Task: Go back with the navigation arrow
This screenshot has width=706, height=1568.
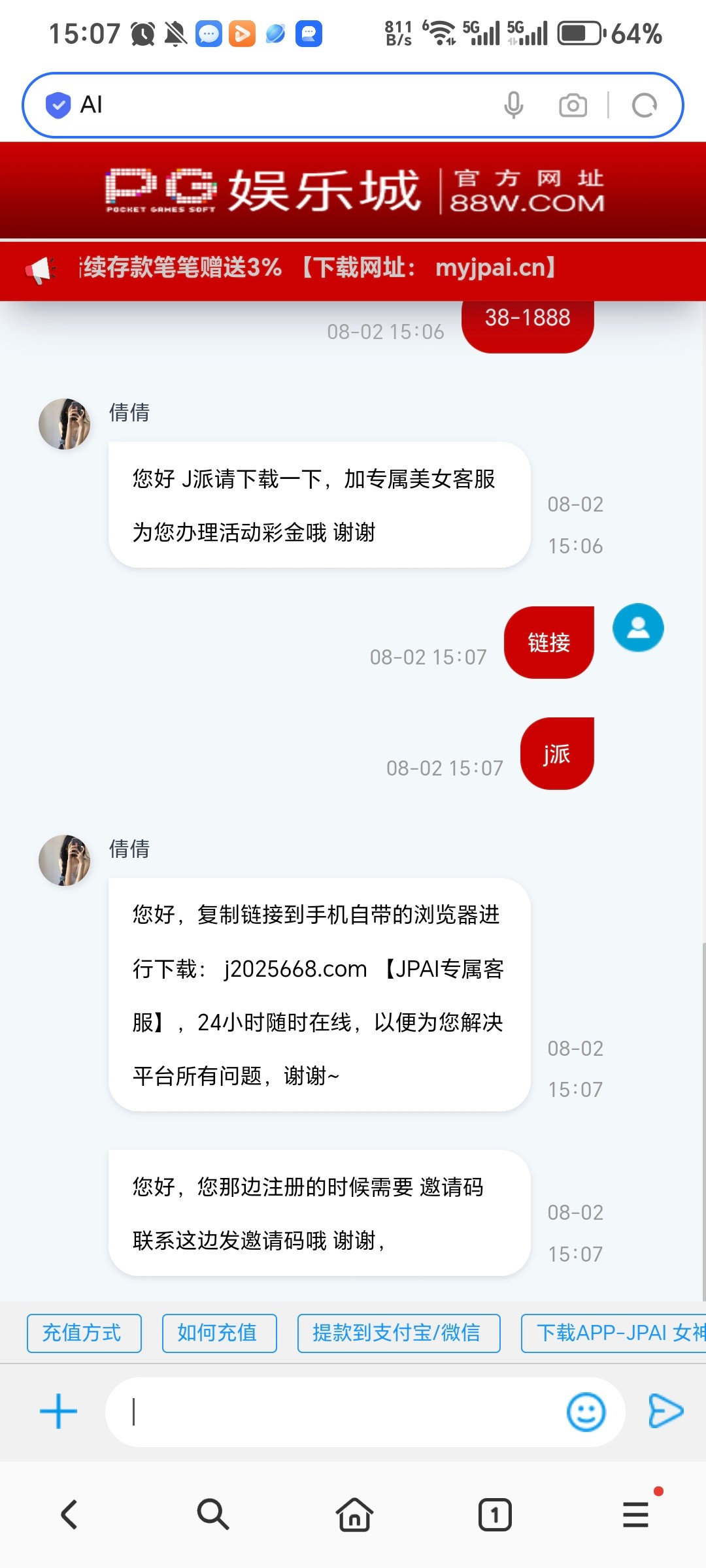Action: 70,1516
